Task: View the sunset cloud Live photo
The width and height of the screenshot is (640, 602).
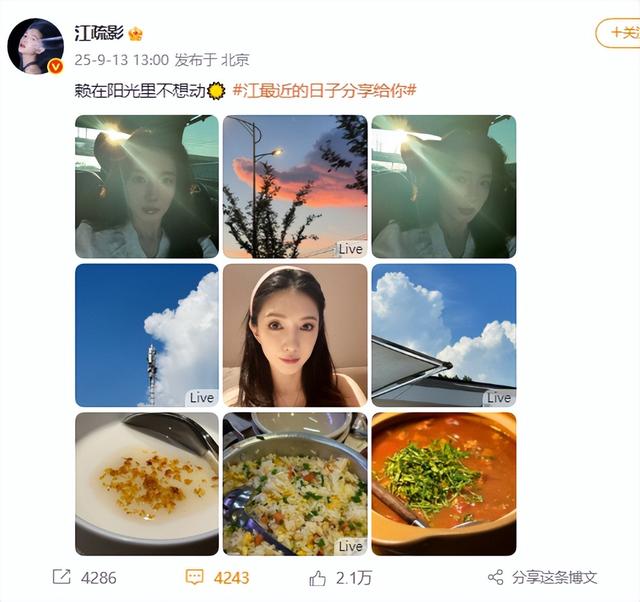Action: click(x=295, y=186)
